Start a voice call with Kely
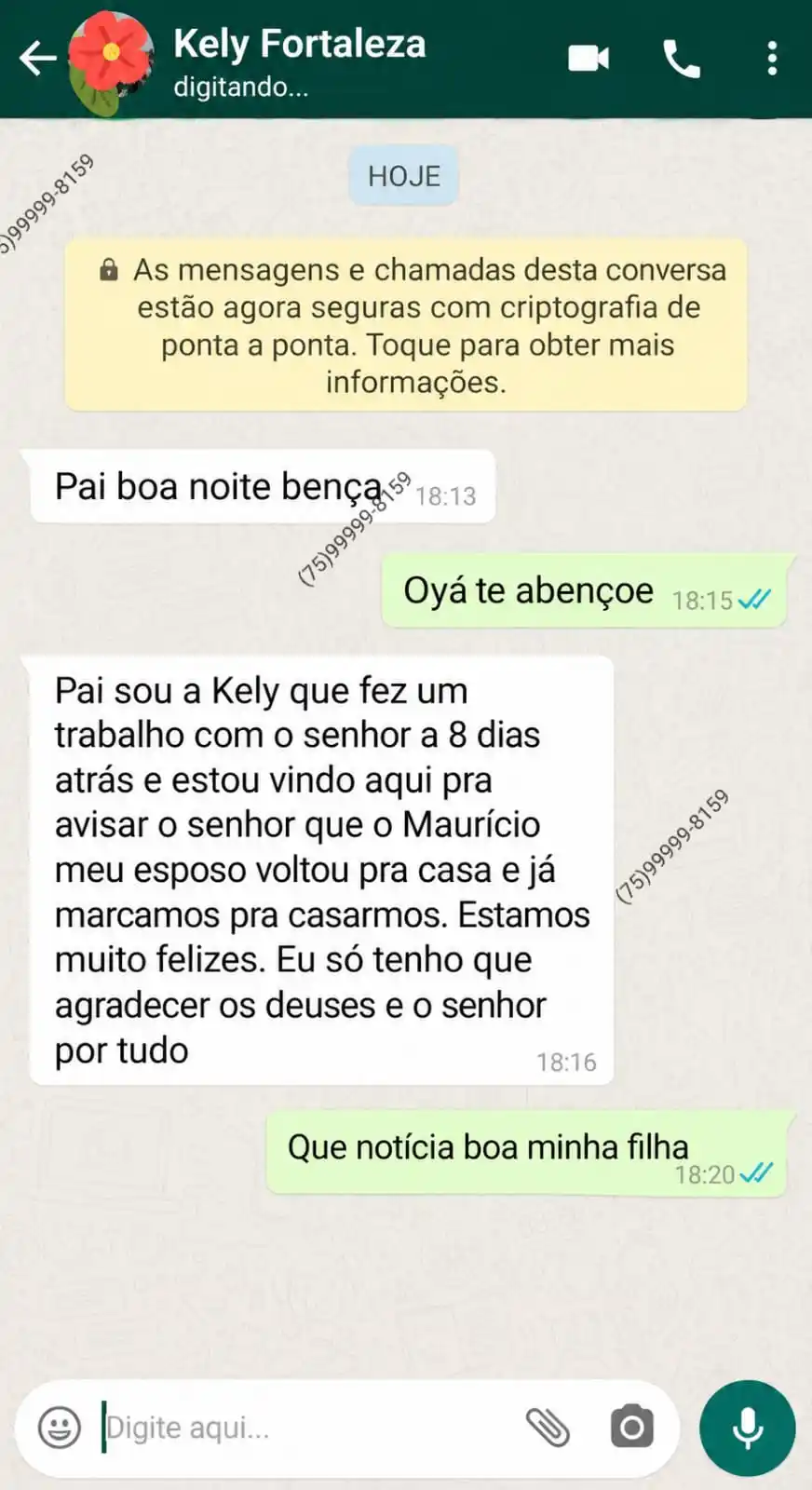The height and width of the screenshot is (1490, 812). point(681,57)
